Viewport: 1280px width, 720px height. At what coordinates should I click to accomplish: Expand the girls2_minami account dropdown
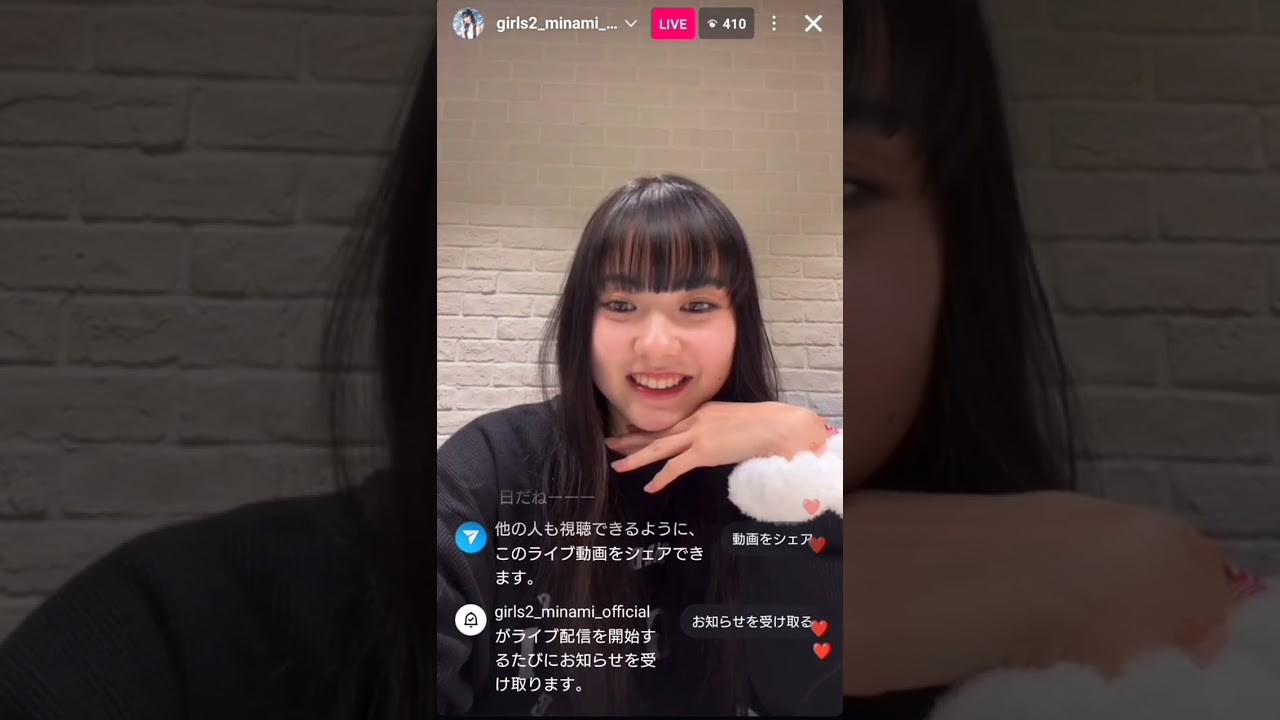click(630, 24)
